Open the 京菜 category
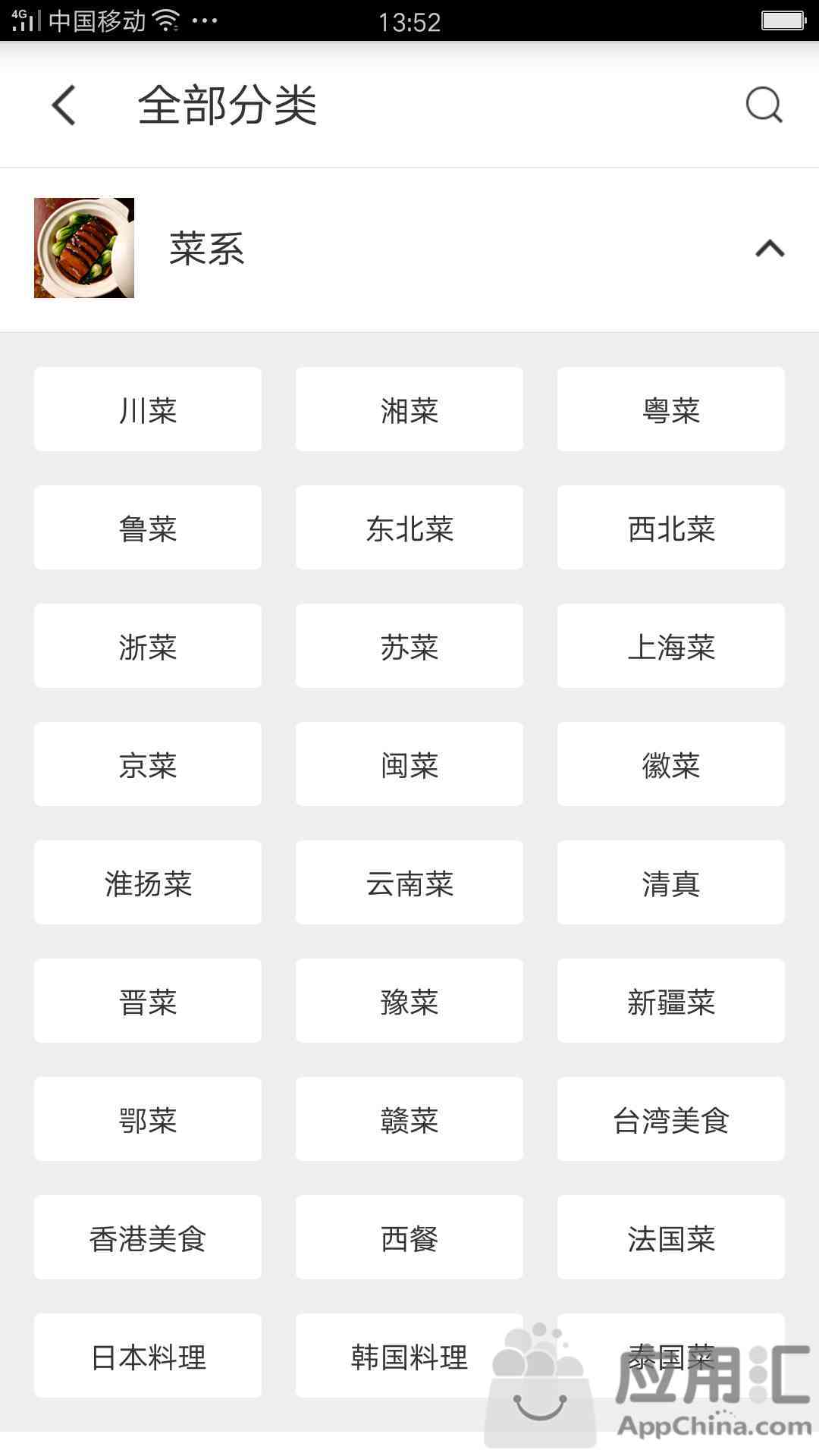Viewport: 819px width, 1456px height. [x=148, y=764]
